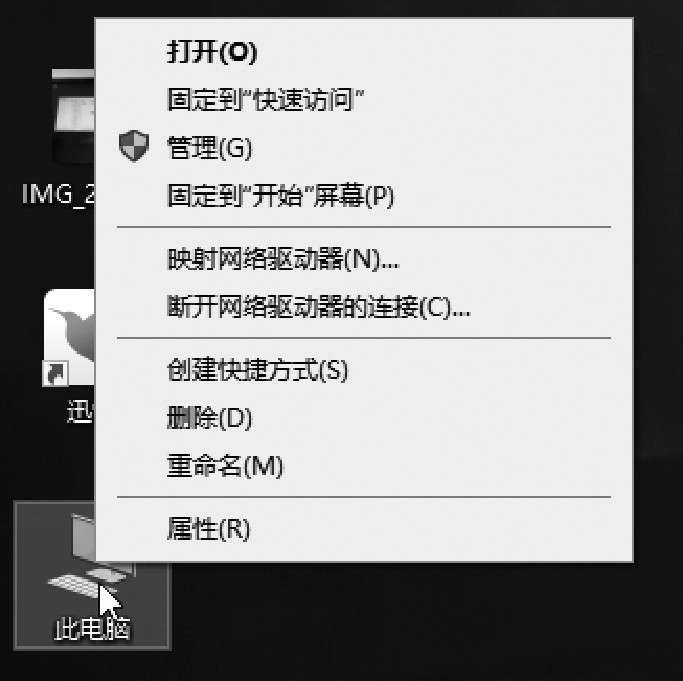Open 属性(R) properties

tap(208, 529)
